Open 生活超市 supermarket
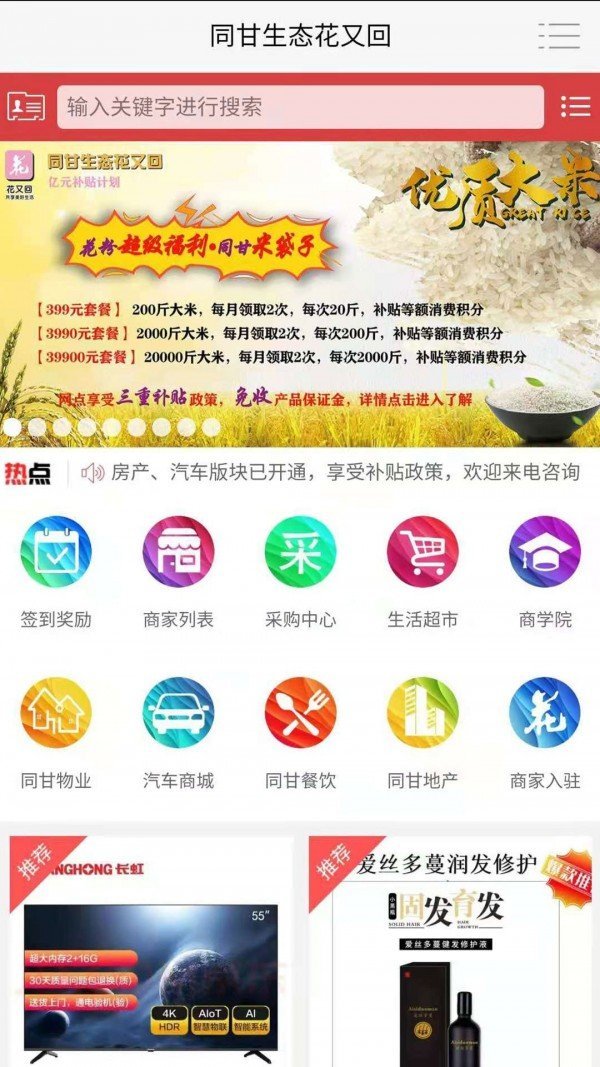This screenshot has width=600, height=1067. (x=422, y=572)
